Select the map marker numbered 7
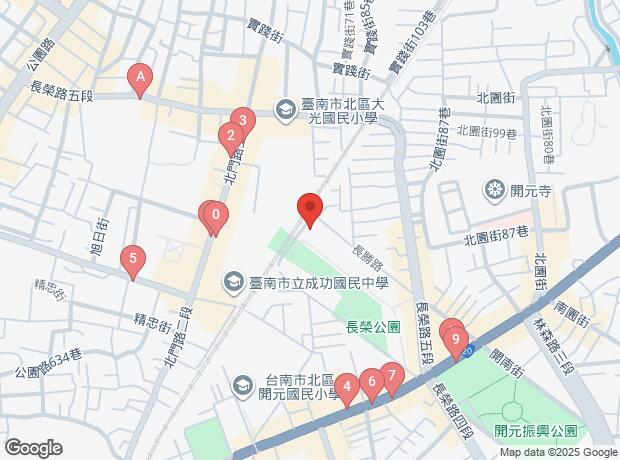This screenshot has height=460, width=620. 391,378
